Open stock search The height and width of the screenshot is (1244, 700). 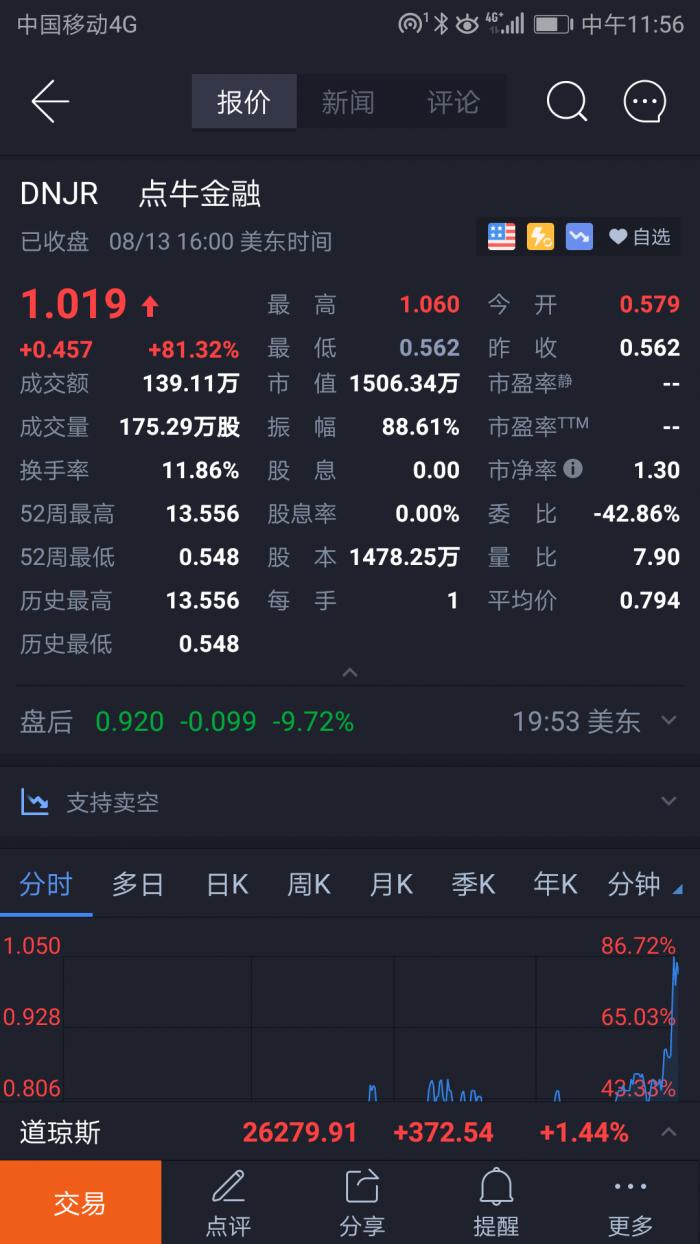pos(566,102)
